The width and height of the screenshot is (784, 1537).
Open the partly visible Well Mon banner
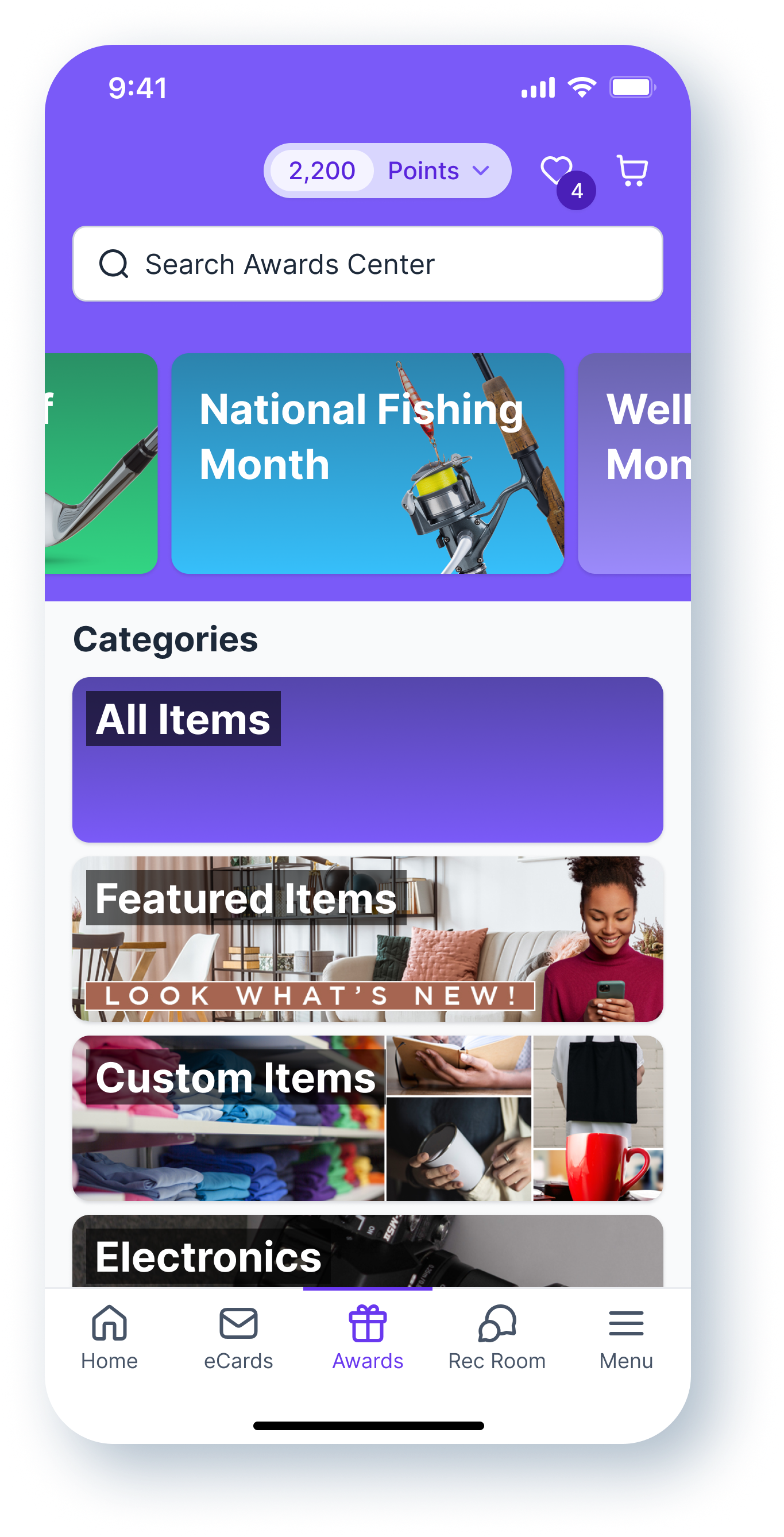pyautogui.click(x=634, y=464)
